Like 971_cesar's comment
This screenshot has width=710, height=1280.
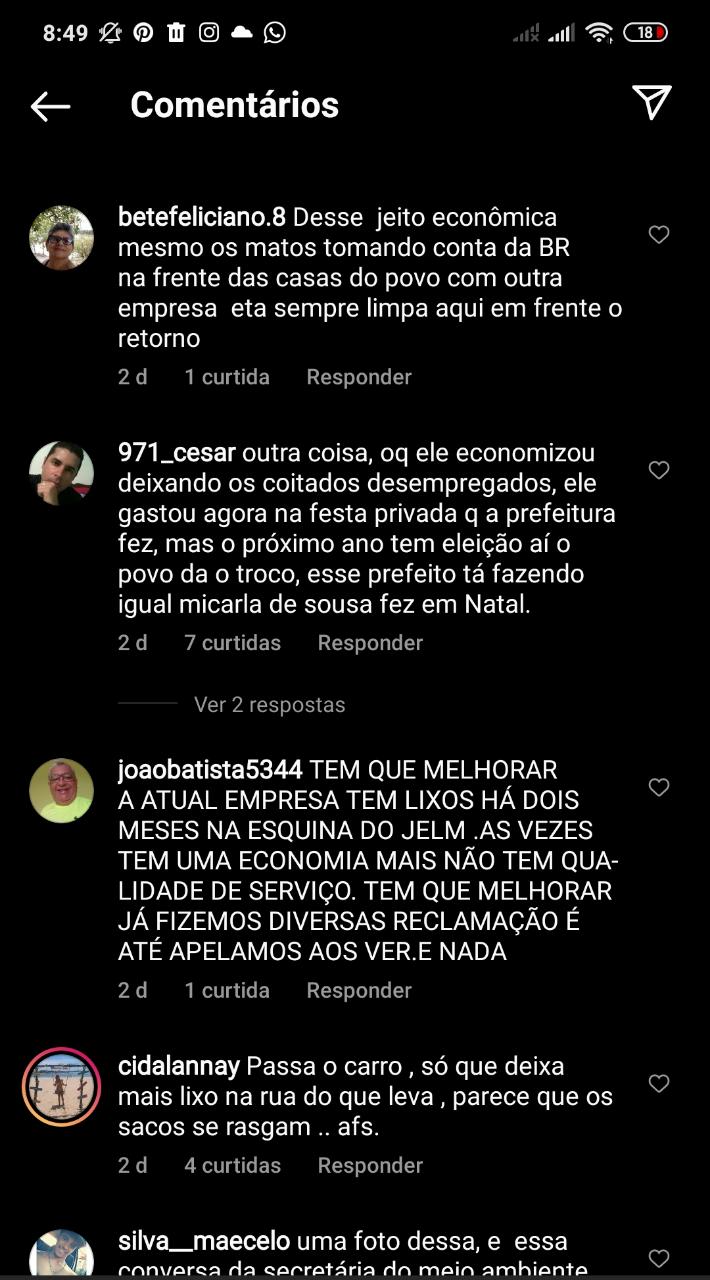[x=659, y=470]
